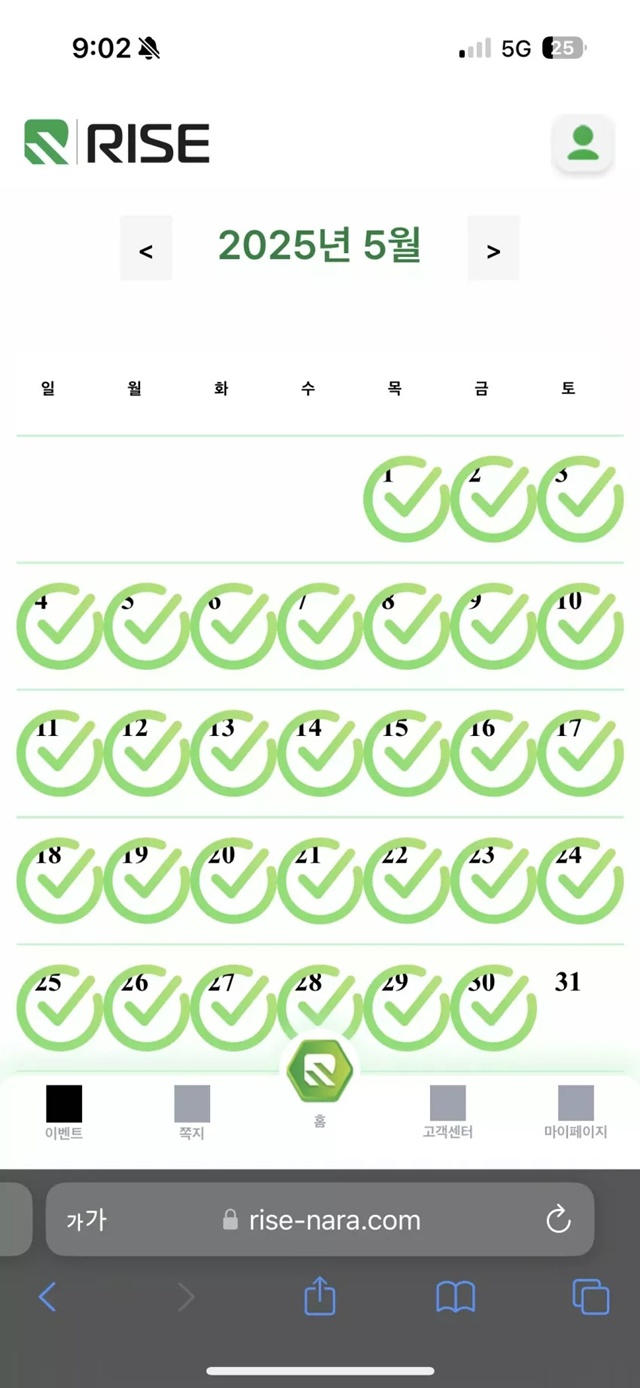The width and height of the screenshot is (640, 1388).
Task: Go to the next month
Action: (493, 249)
